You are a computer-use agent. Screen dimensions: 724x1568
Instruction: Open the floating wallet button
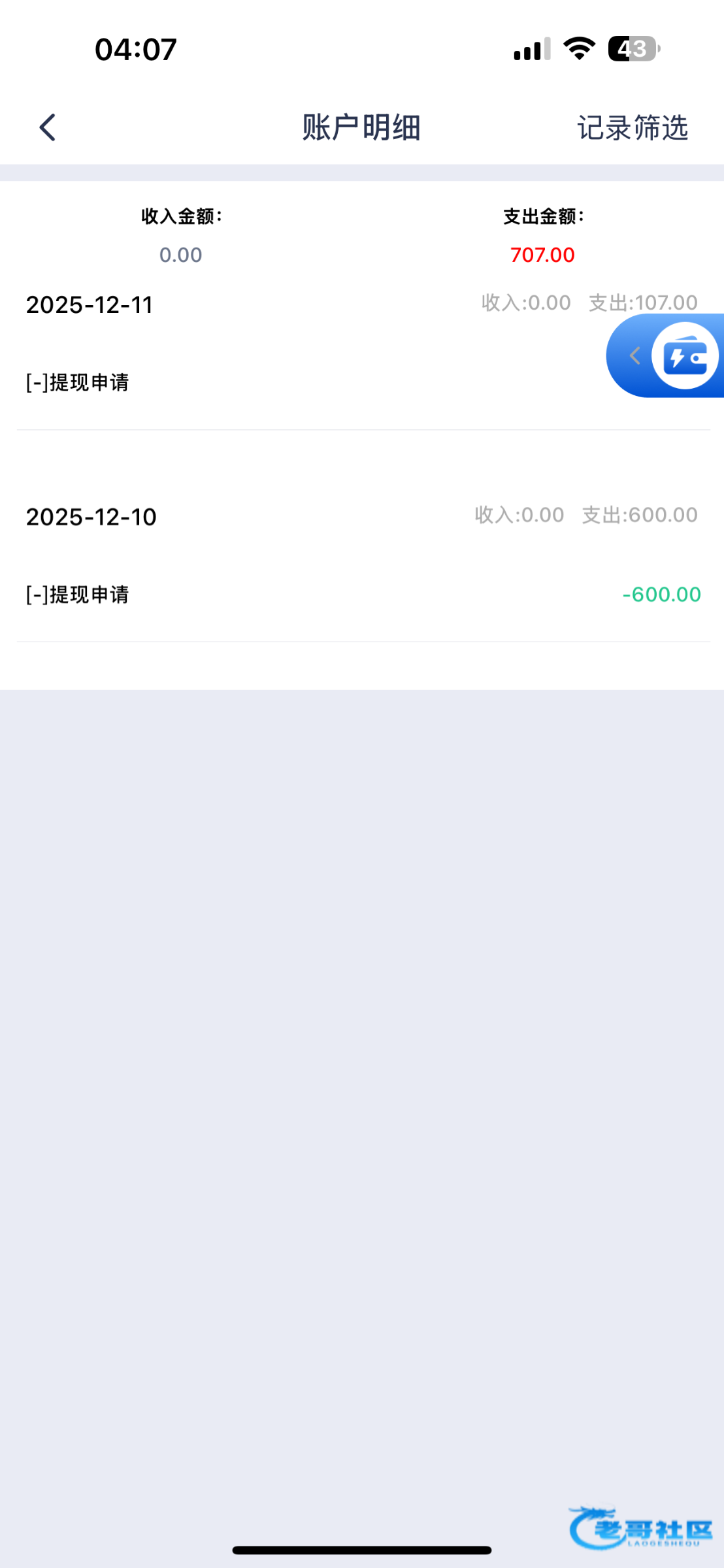(684, 356)
